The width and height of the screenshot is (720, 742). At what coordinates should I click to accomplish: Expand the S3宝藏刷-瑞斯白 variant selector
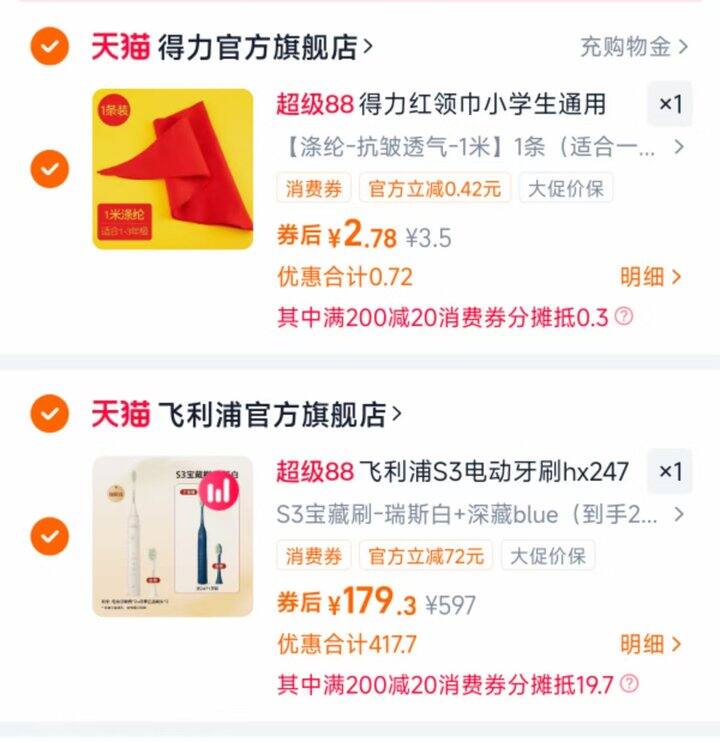(x=481, y=514)
